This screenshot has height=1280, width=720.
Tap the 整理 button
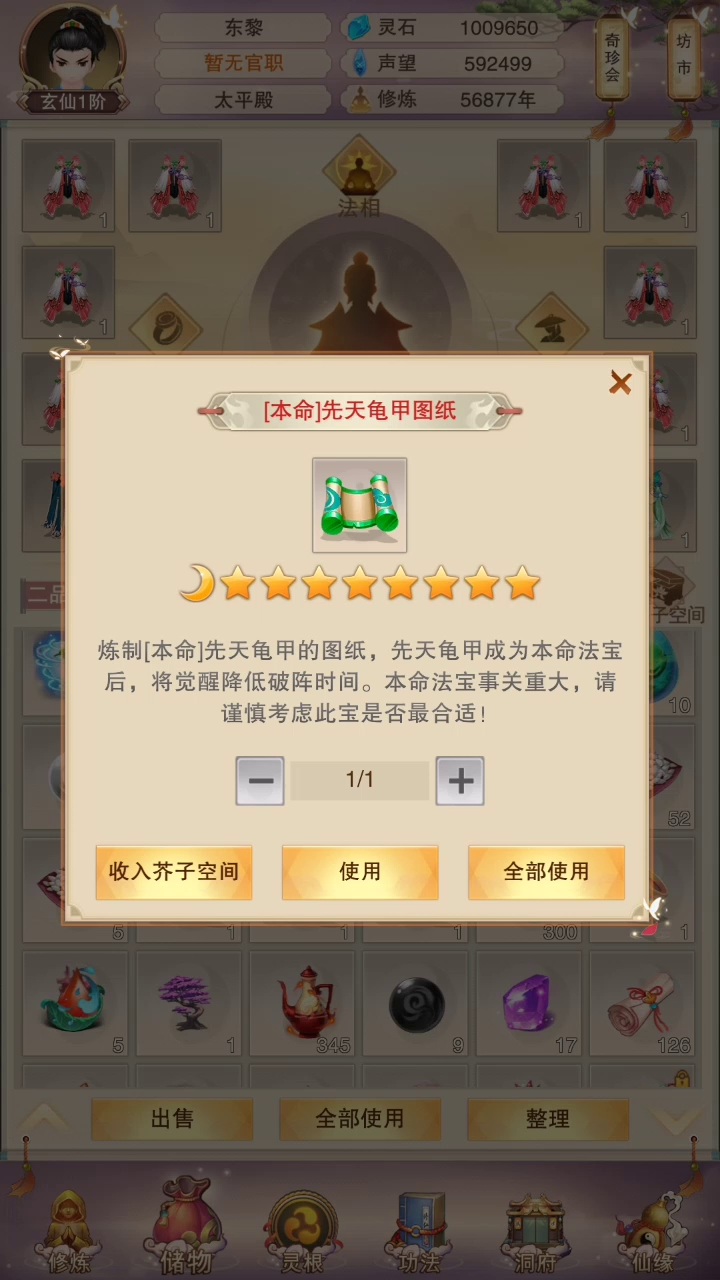[547, 1119]
